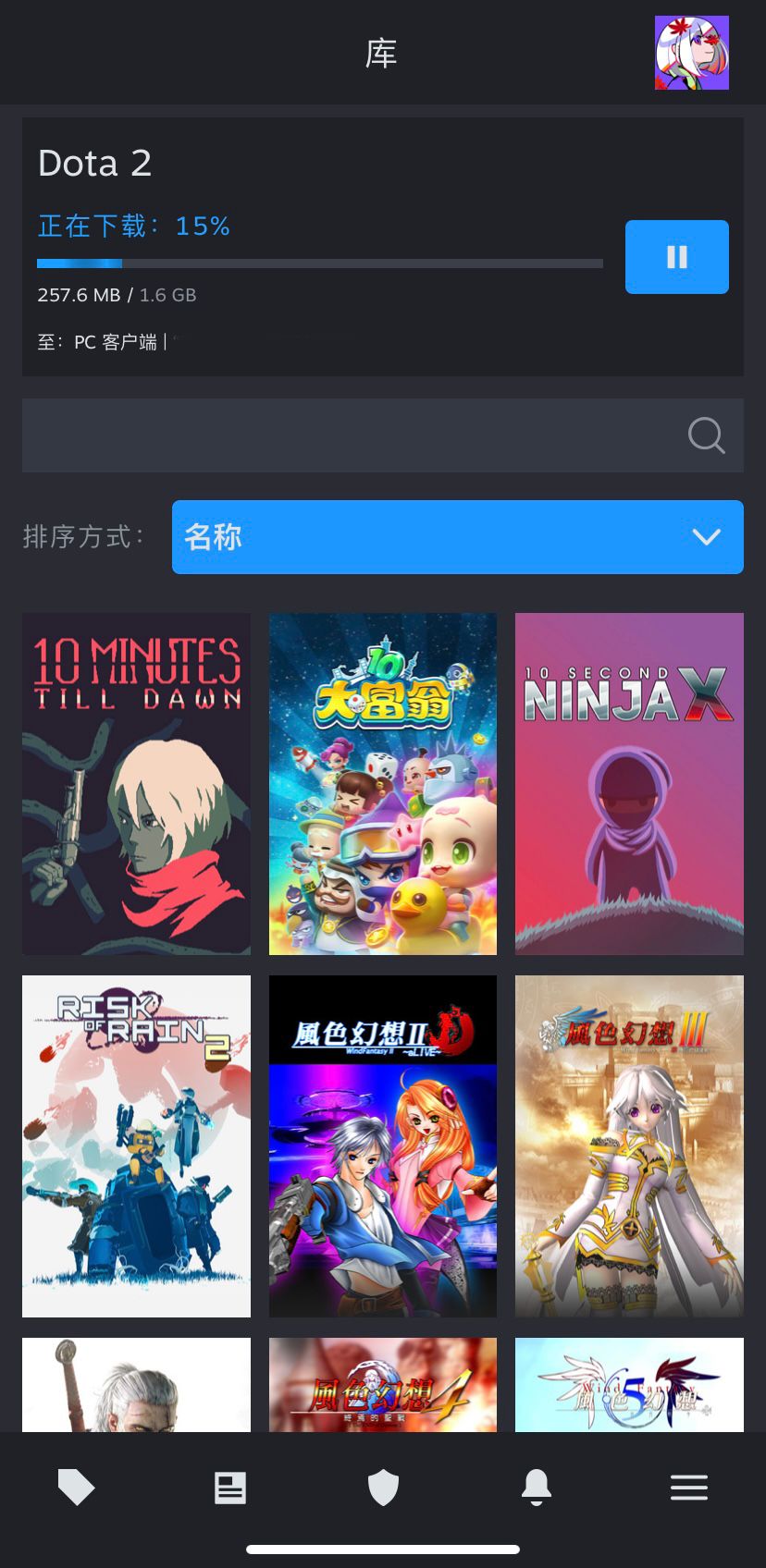Select the store tag icon in bottom bar
This screenshot has height=1568, width=766.
point(77,1487)
